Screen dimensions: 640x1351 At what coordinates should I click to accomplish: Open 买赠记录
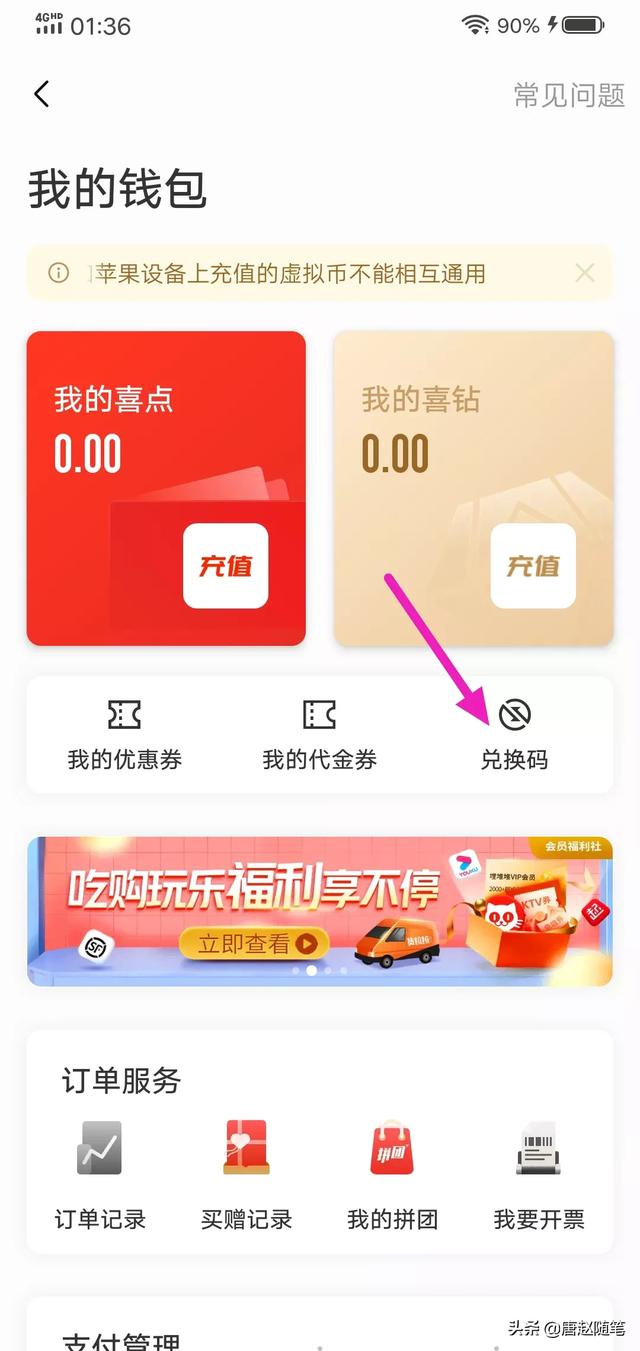pyautogui.click(x=246, y=1176)
